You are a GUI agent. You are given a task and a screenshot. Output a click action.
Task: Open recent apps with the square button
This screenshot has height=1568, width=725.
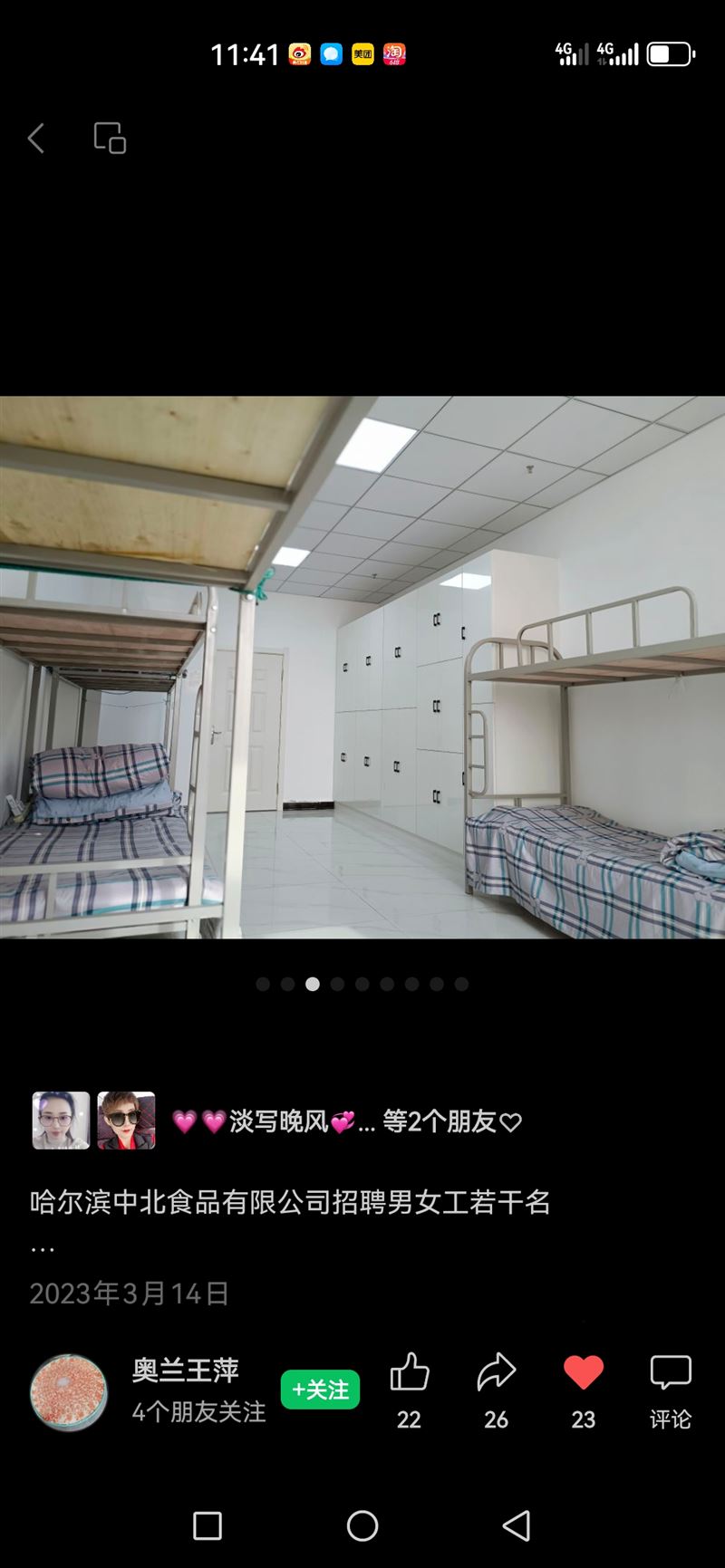208,1526
